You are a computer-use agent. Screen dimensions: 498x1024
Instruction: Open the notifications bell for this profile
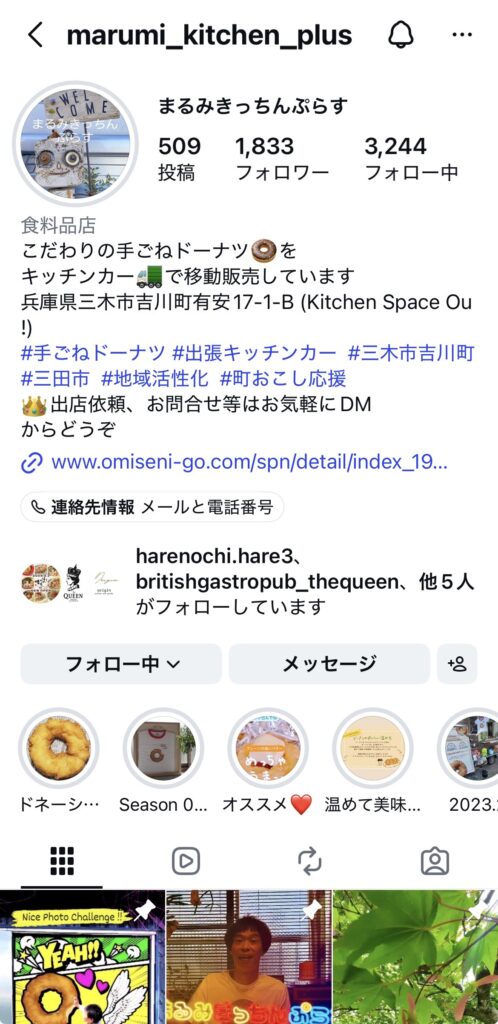point(400,35)
